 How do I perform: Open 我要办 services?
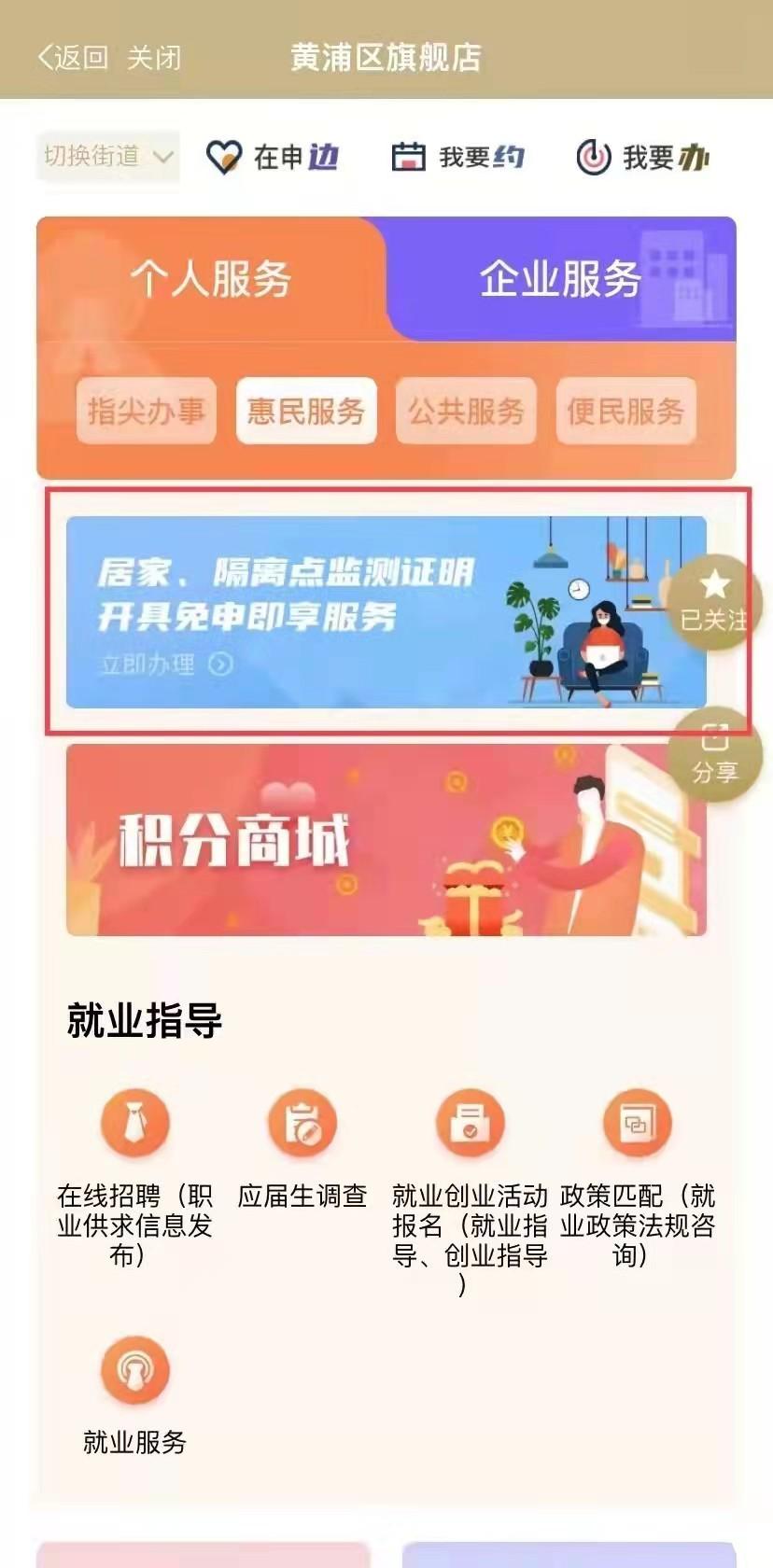[642, 157]
